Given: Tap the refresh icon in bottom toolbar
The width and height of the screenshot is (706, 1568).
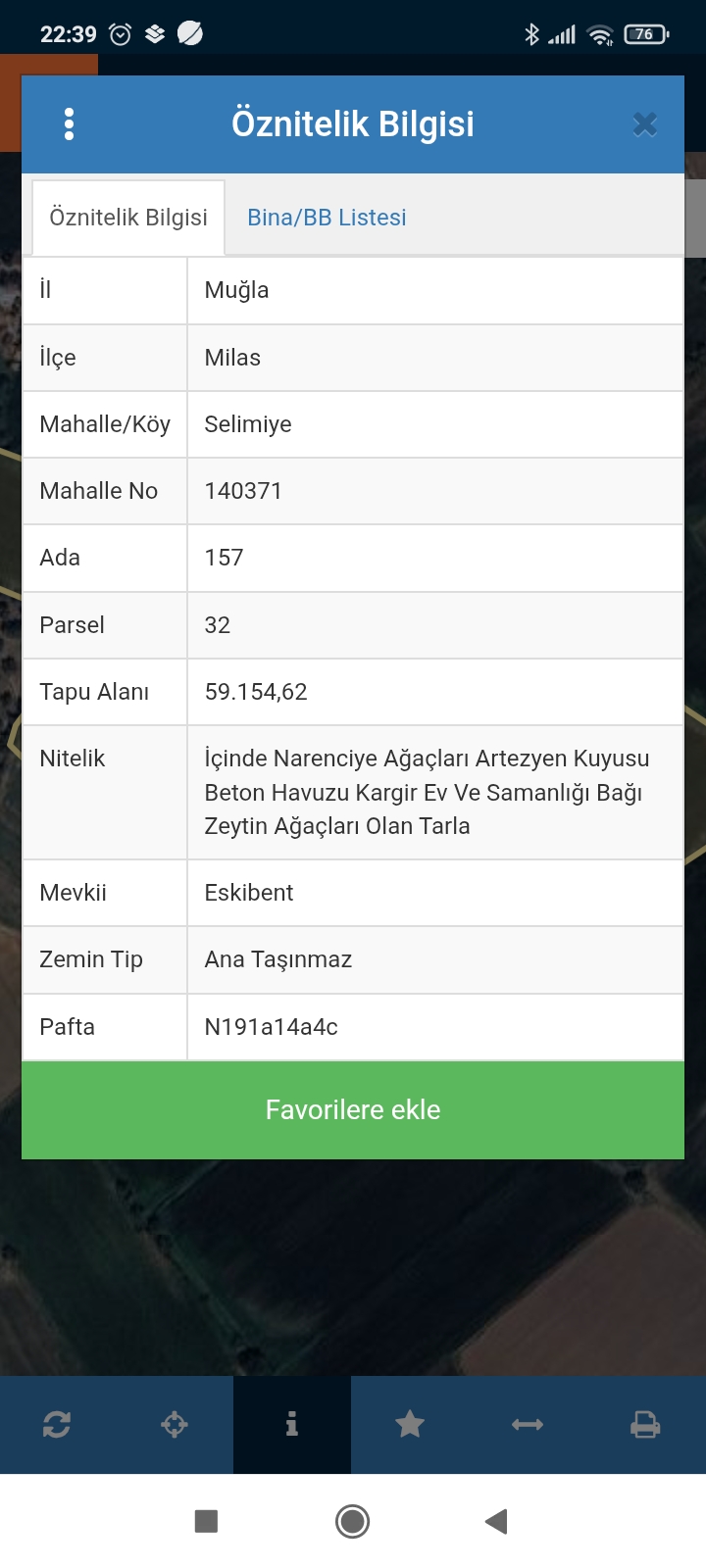Looking at the screenshot, I should coord(57,1424).
